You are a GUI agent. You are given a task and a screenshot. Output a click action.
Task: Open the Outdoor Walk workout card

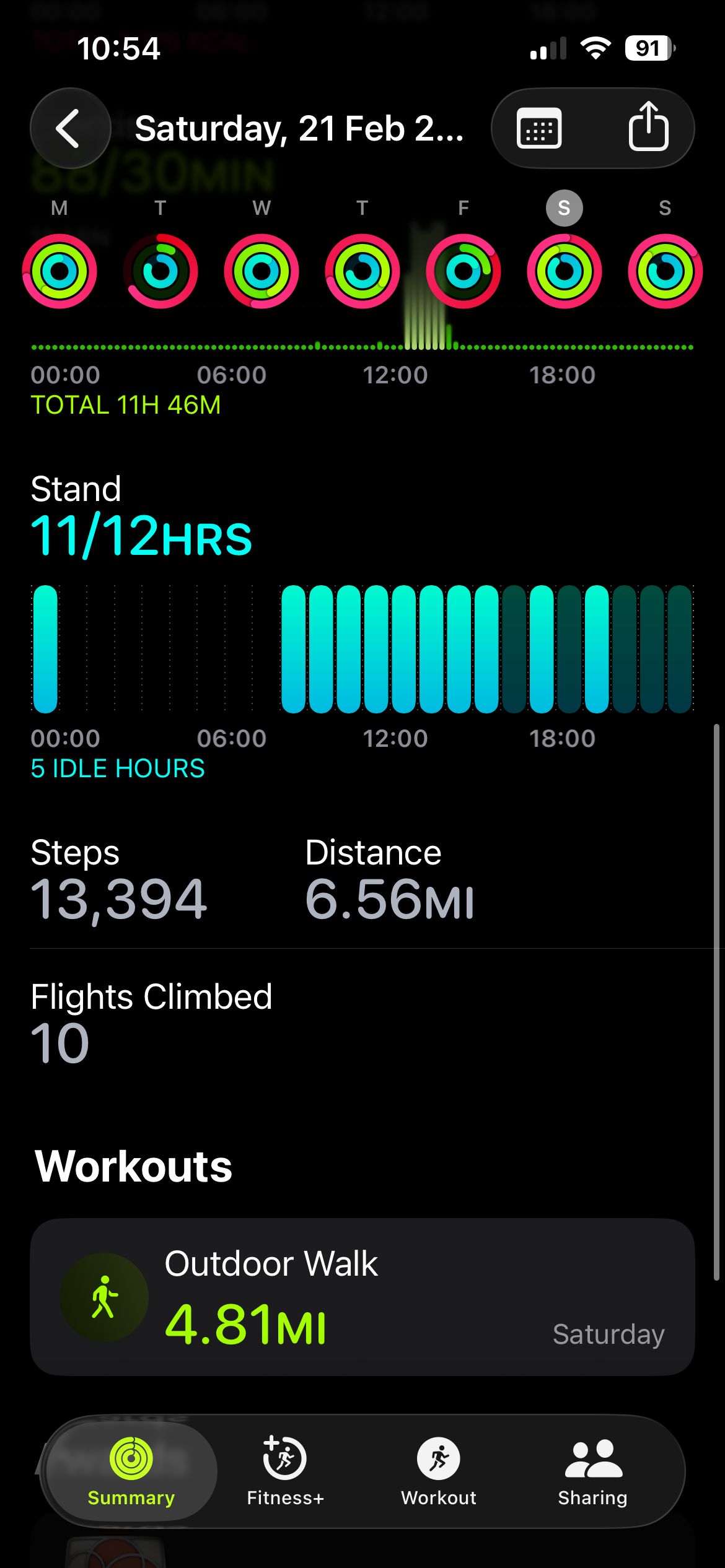click(362, 1297)
